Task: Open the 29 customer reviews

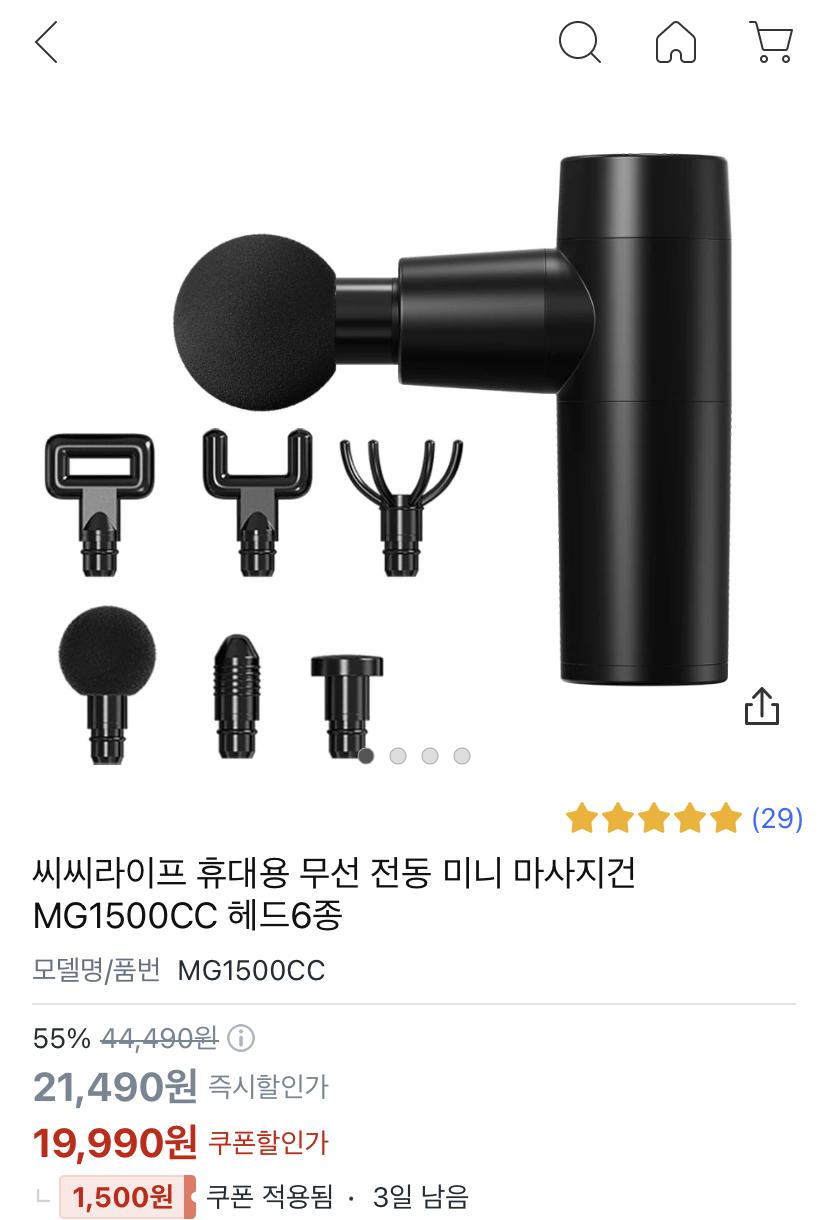Action: pyautogui.click(x=776, y=819)
